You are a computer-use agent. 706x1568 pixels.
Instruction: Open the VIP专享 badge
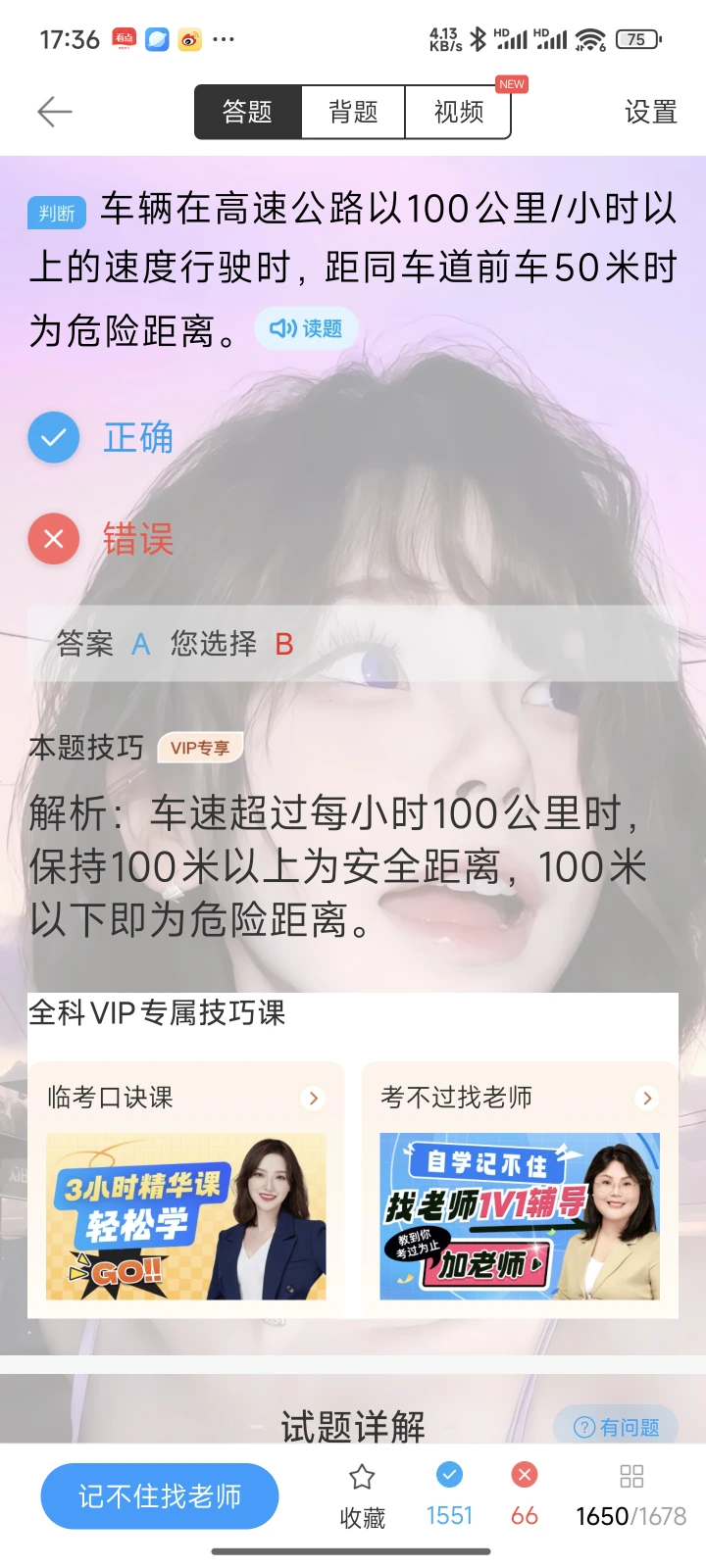[200, 748]
